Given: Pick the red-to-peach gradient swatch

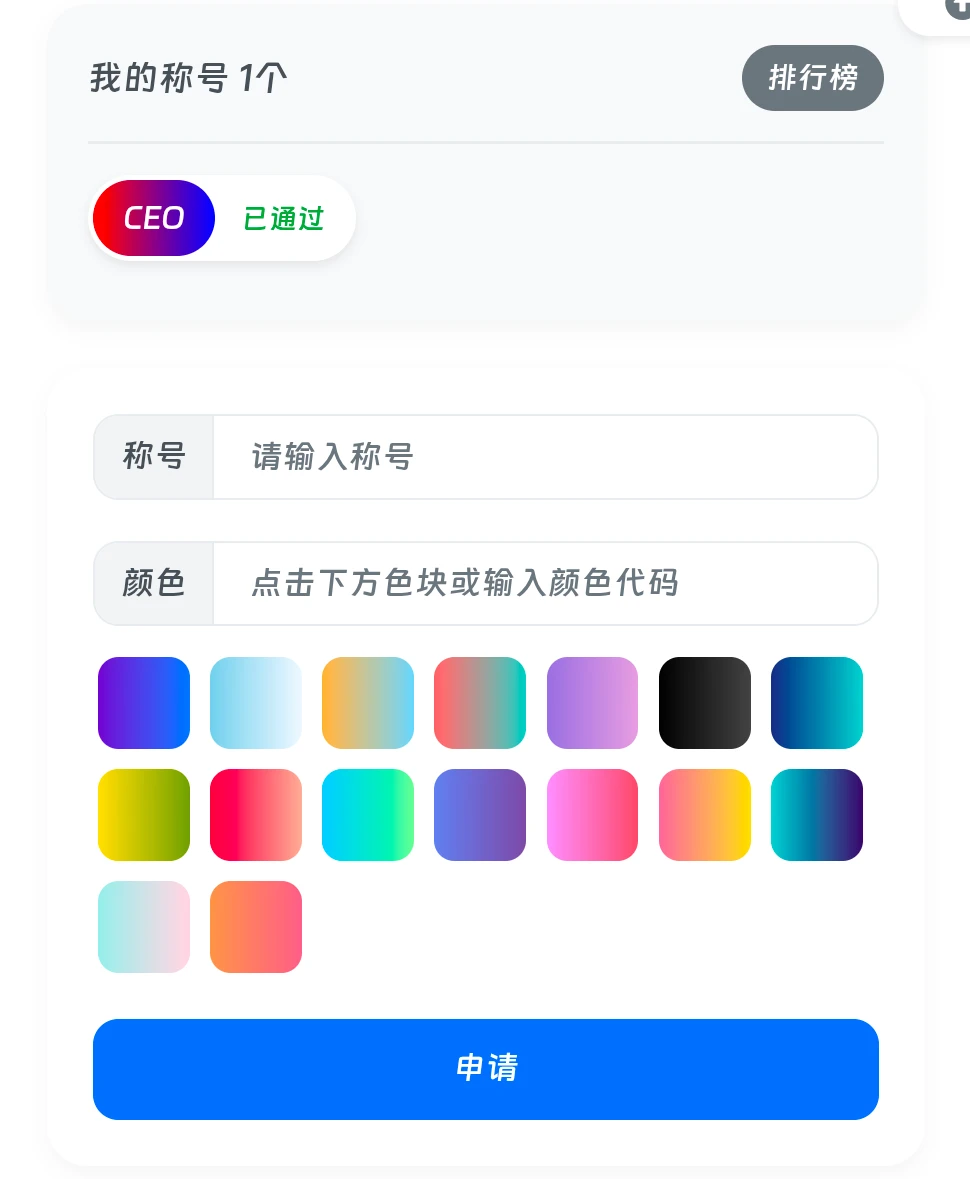Looking at the screenshot, I should click(256, 814).
